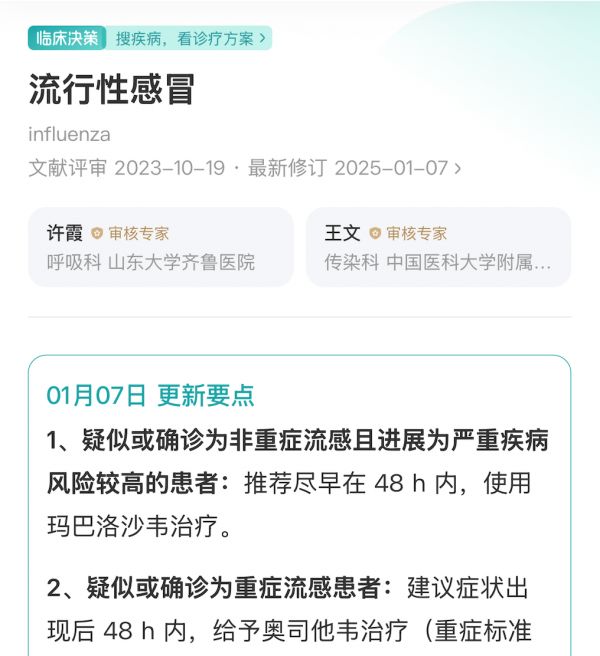
Task: View reviewer 许霞's expert card
Action: tap(160, 247)
